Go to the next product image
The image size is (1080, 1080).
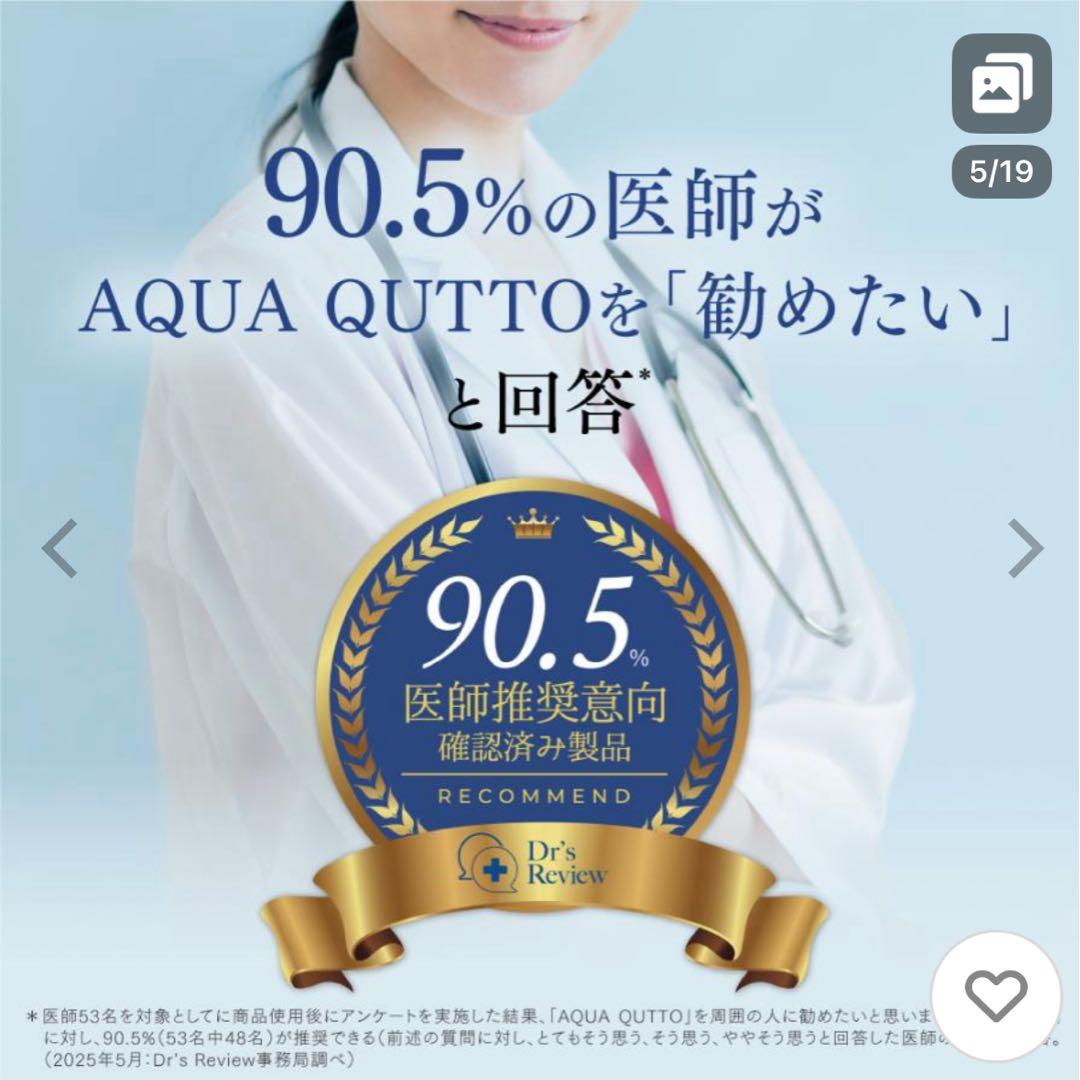tap(1024, 548)
